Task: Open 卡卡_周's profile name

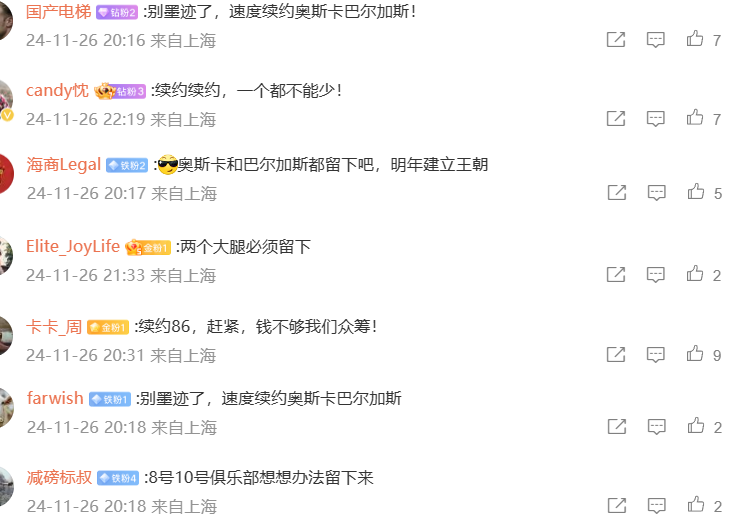Action: pyautogui.click(x=54, y=326)
